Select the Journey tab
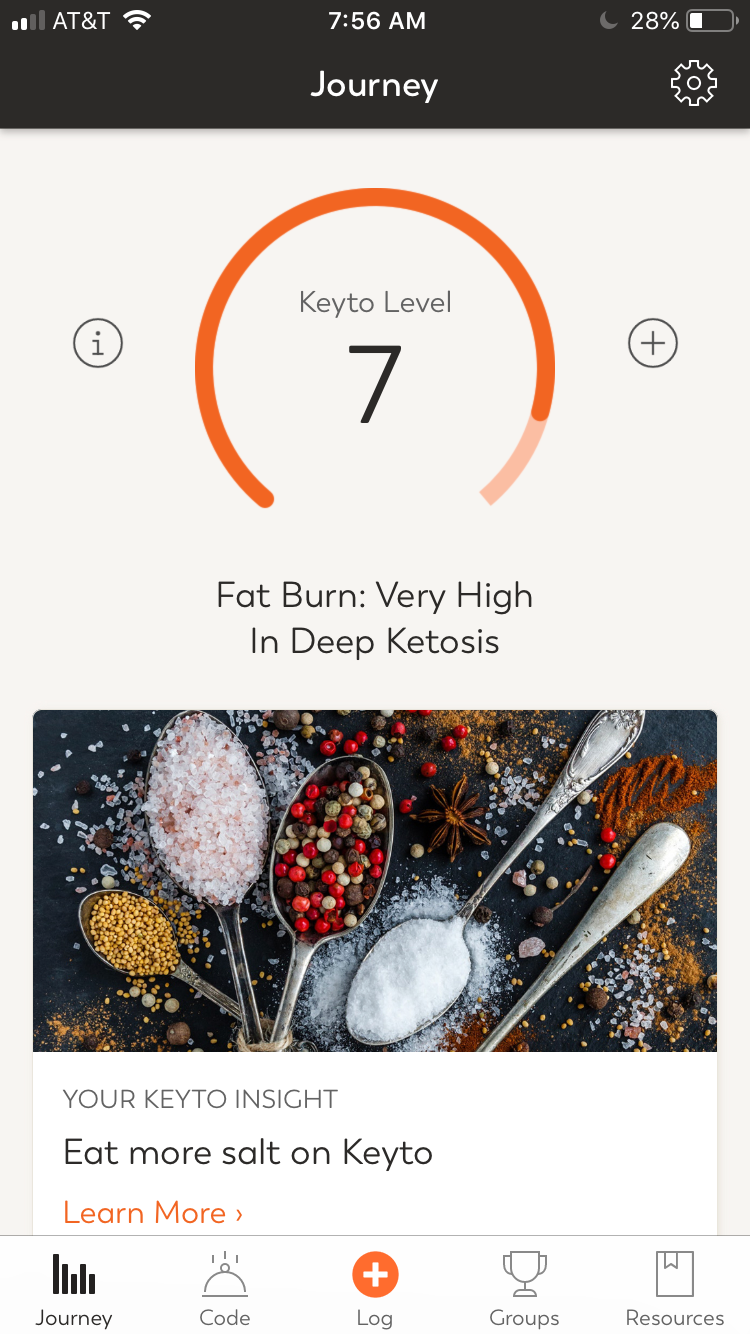 click(x=74, y=1288)
